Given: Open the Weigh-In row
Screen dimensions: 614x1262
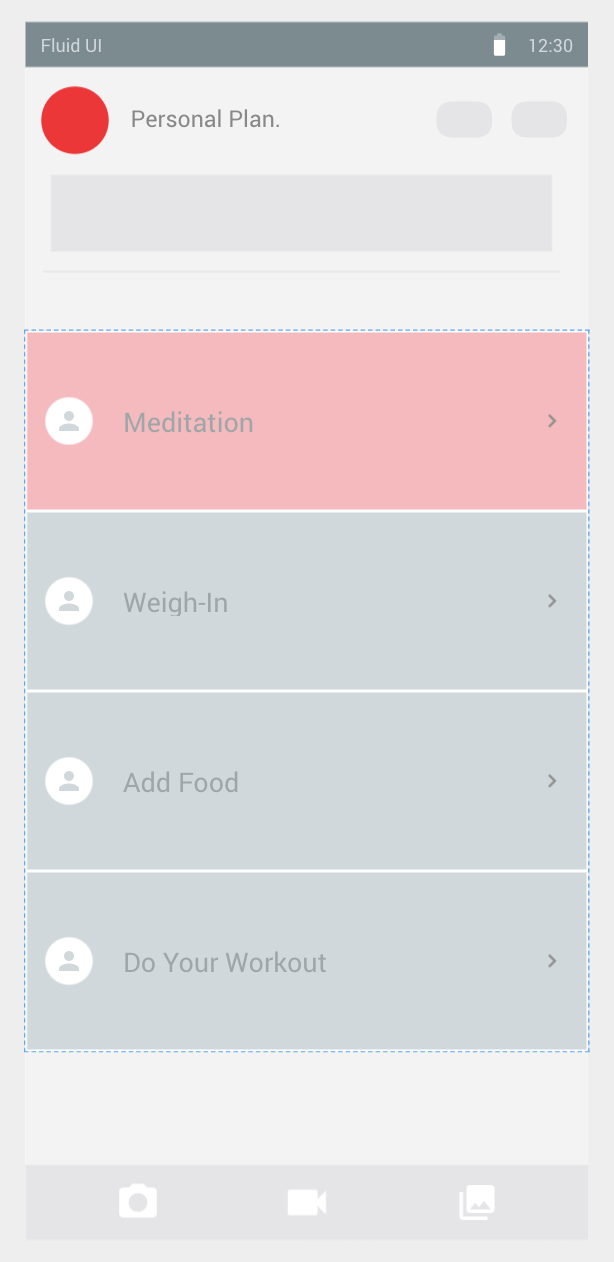Looking at the screenshot, I should pos(306,601).
